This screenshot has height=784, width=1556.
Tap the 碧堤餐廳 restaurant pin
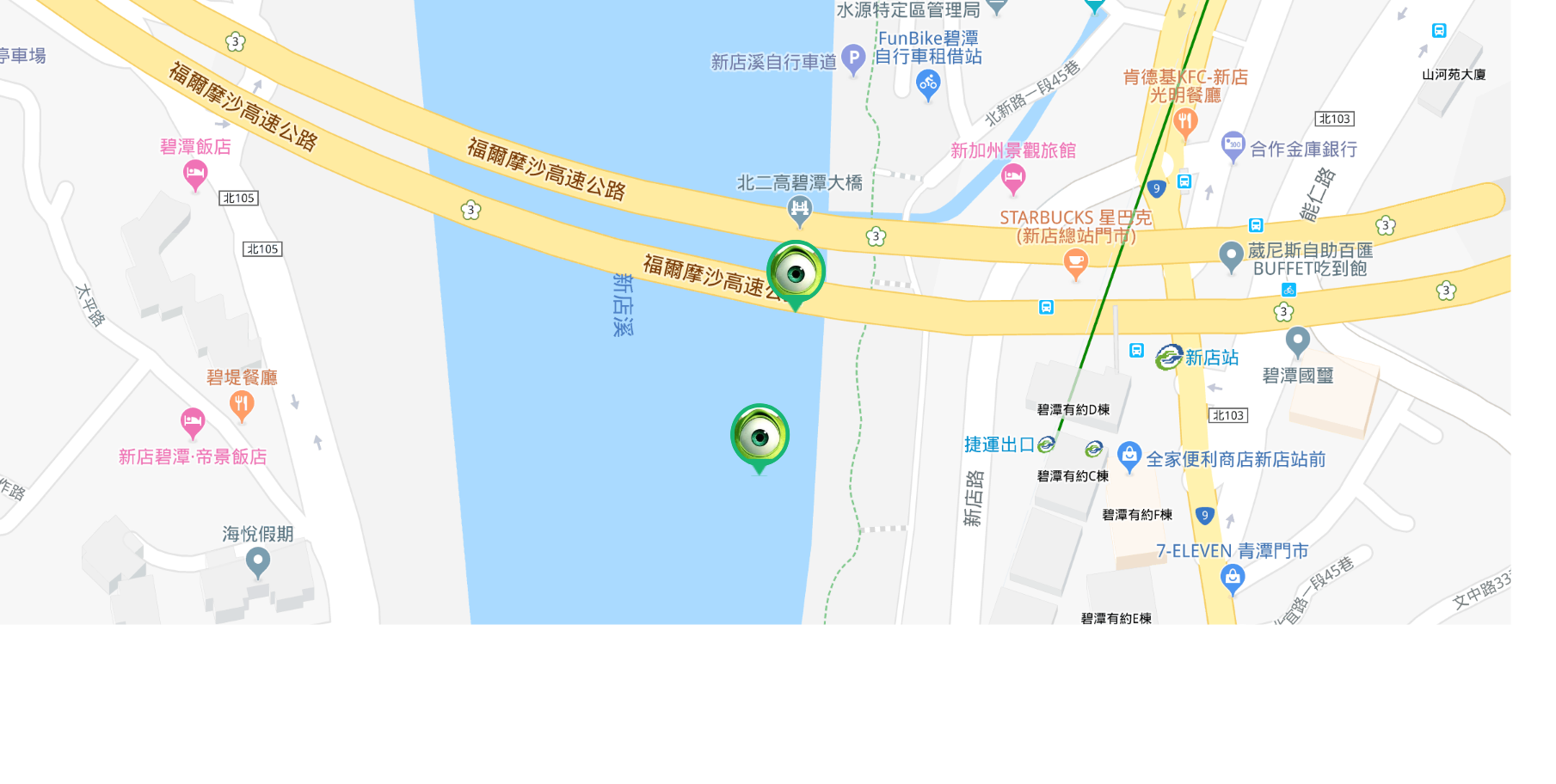point(242,404)
